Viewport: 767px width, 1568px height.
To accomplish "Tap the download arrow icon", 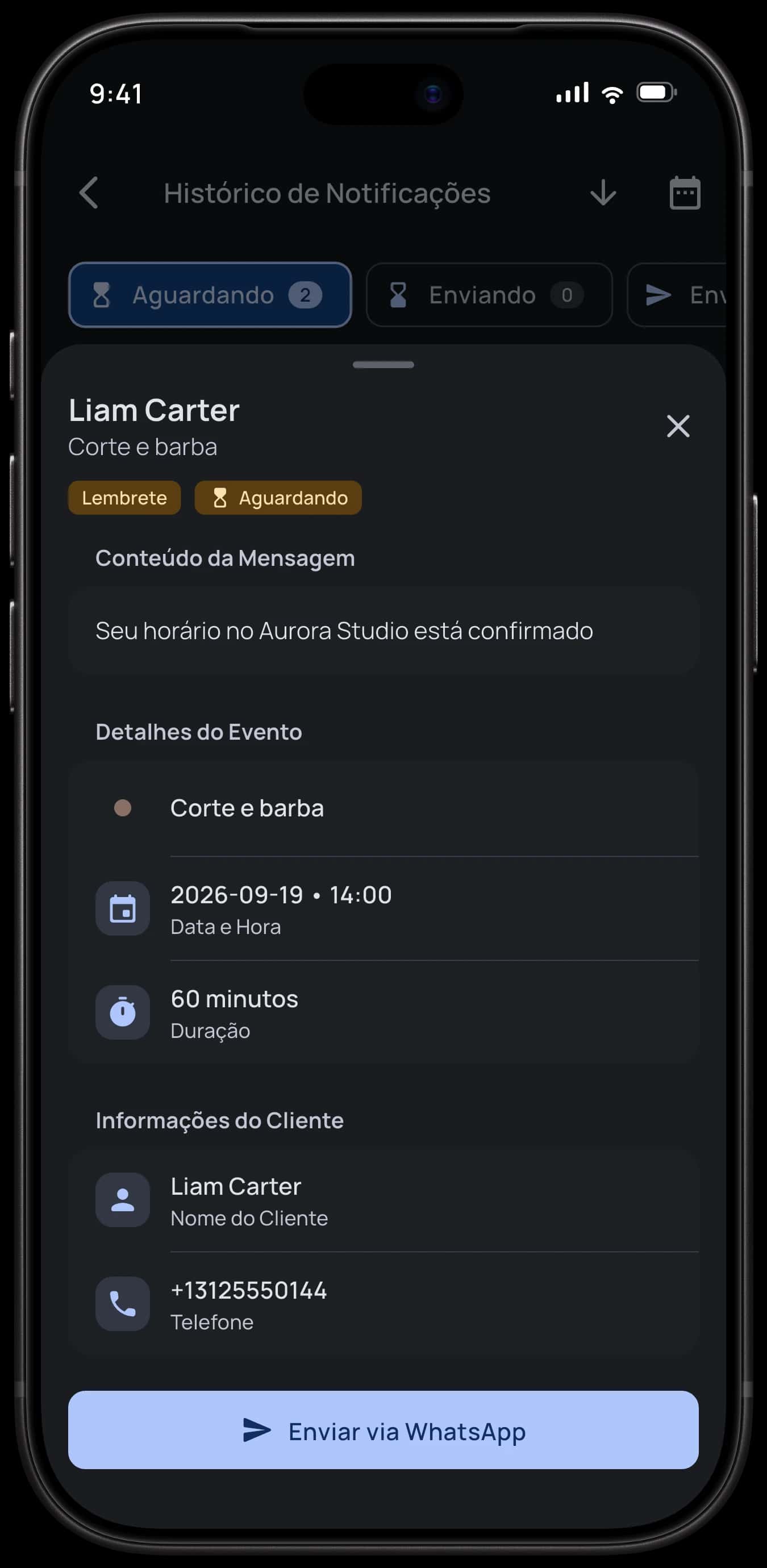I will (603, 194).
